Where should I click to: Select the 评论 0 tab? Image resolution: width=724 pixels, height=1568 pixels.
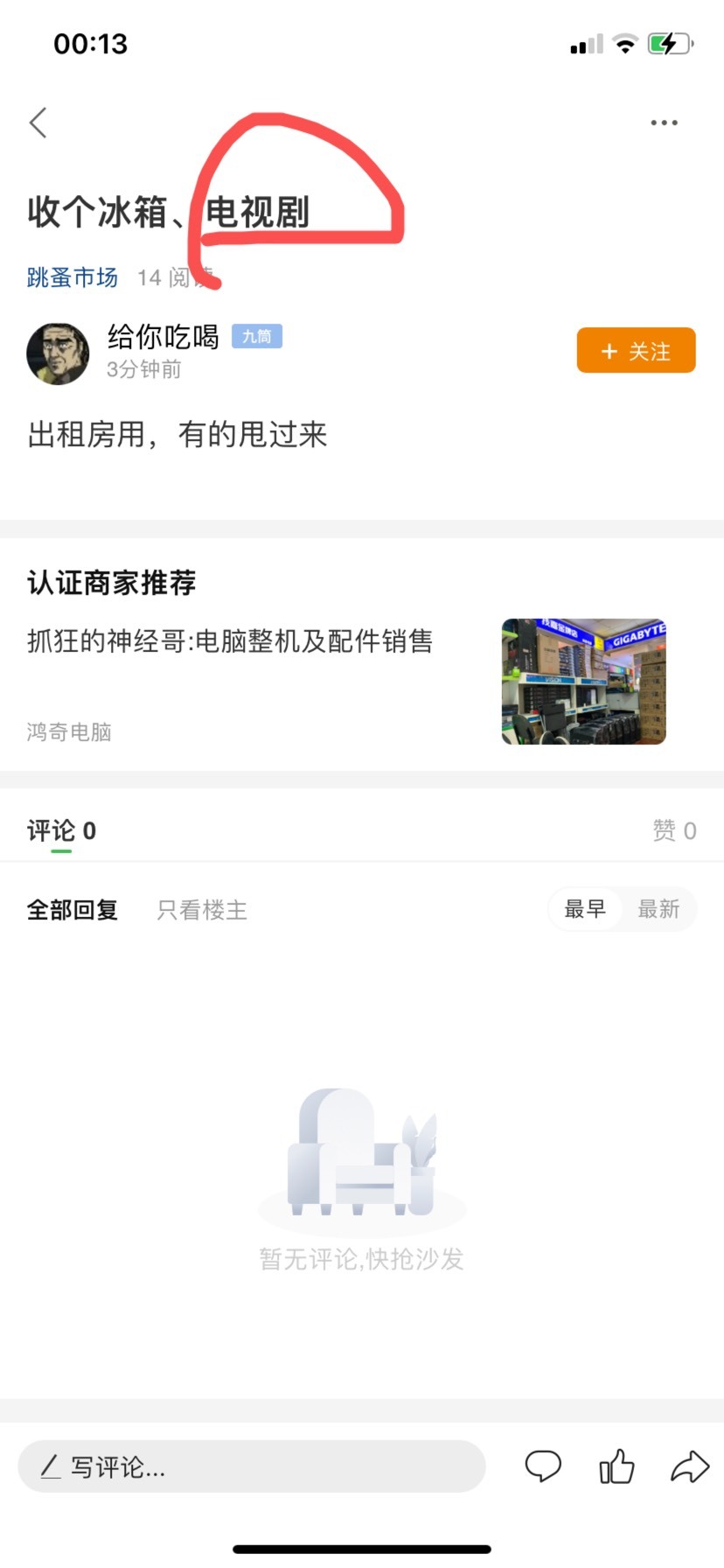point(61,830)
